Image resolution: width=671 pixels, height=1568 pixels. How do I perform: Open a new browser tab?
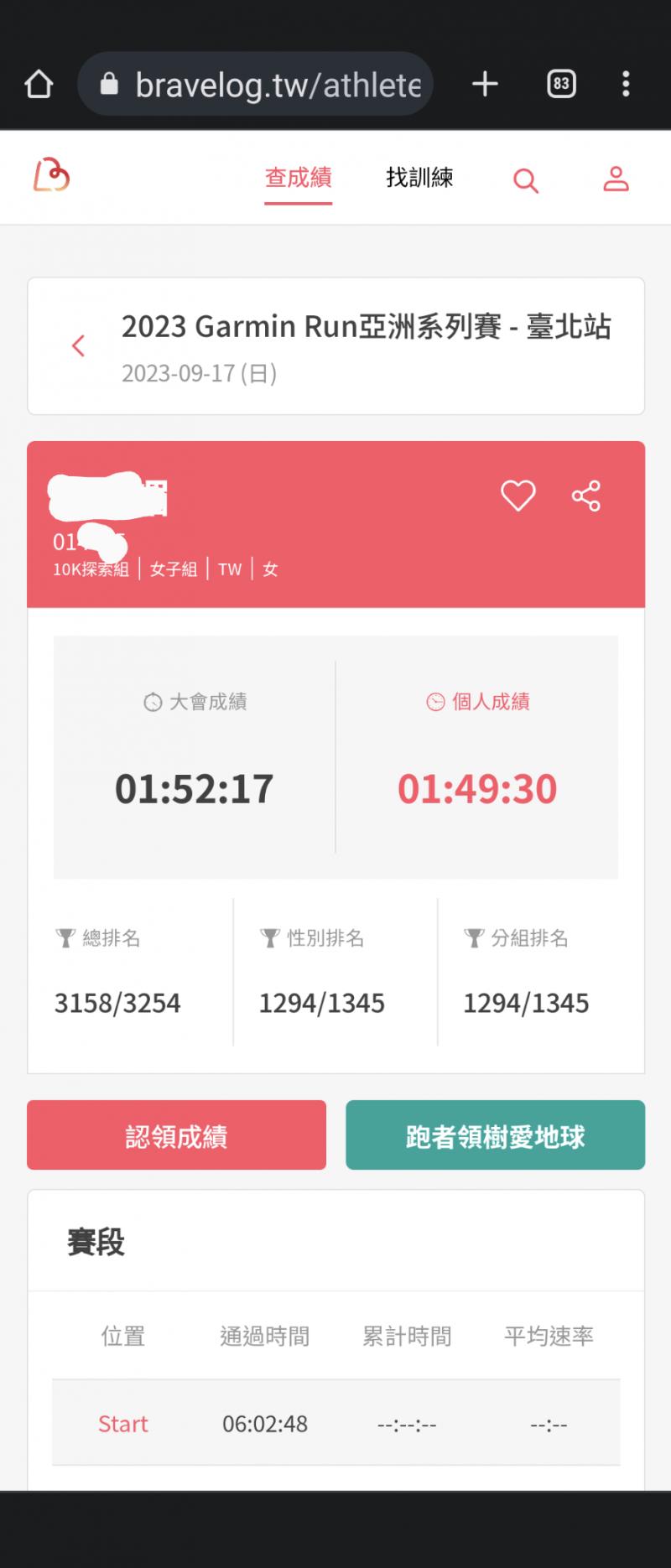click(x=485, y=84)
